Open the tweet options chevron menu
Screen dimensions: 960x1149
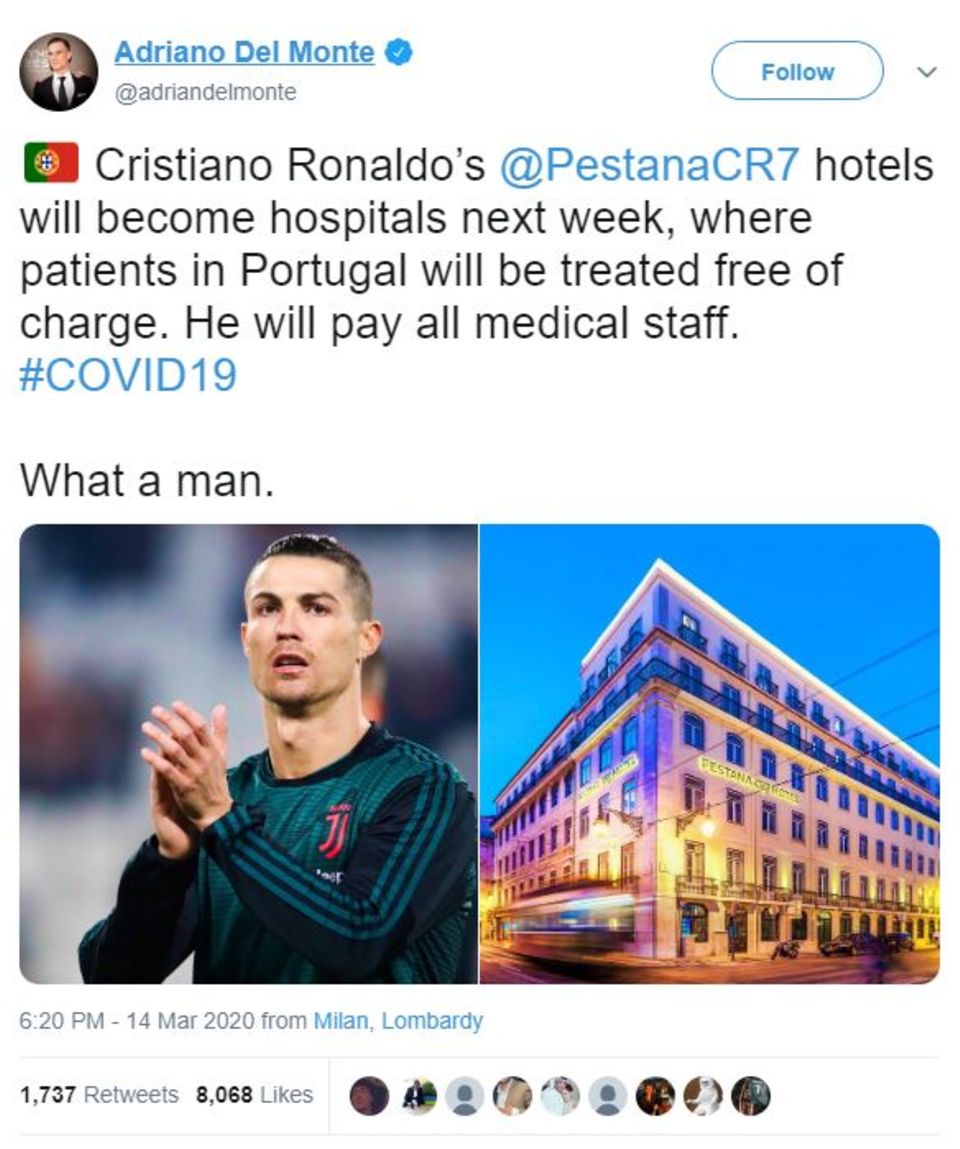pos(927,72)
